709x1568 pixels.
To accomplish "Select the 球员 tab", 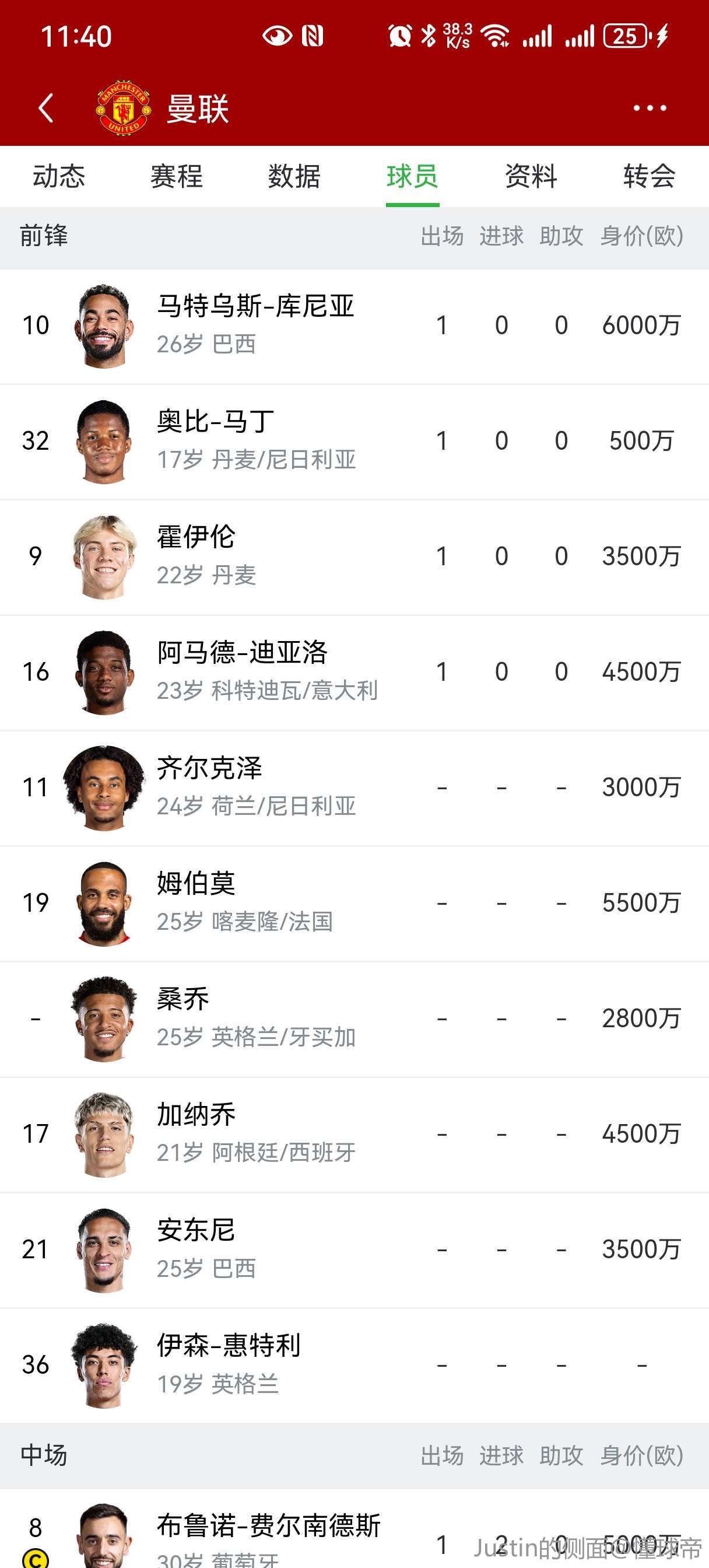I will click(413, 177).
